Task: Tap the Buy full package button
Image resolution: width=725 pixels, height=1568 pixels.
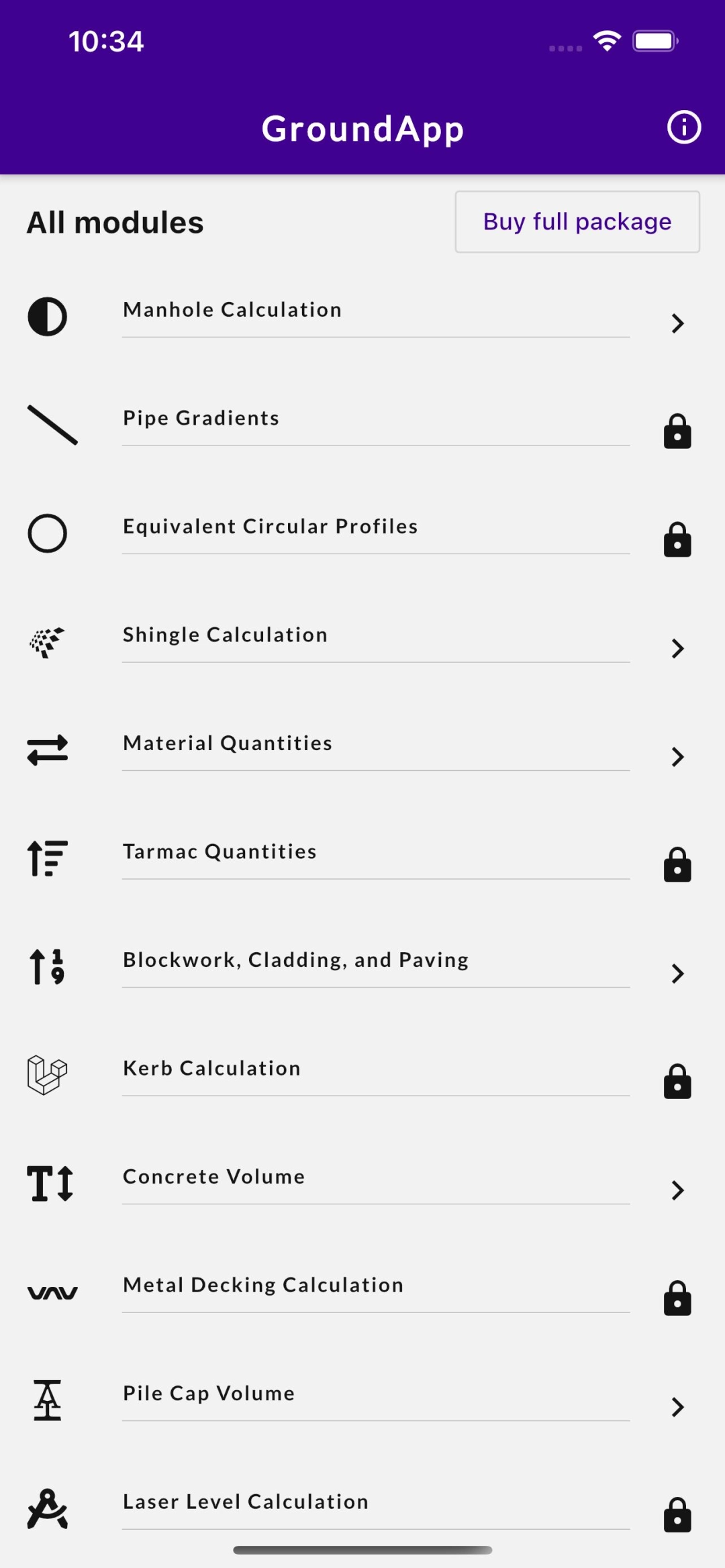Action: [x=577, y=222]
